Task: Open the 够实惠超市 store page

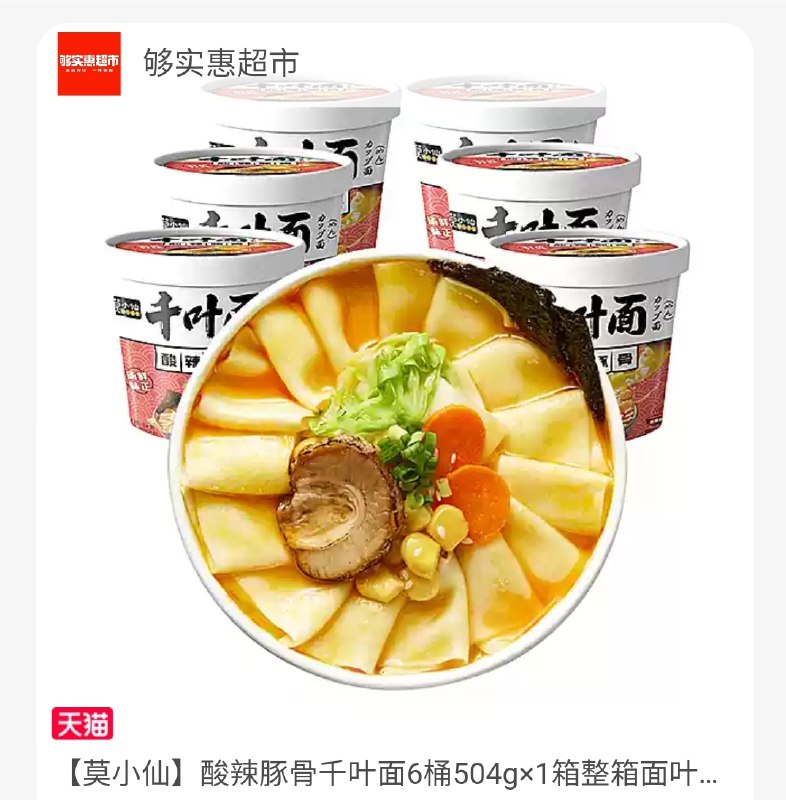Action: pyautogui.click(x=220, y=63)
